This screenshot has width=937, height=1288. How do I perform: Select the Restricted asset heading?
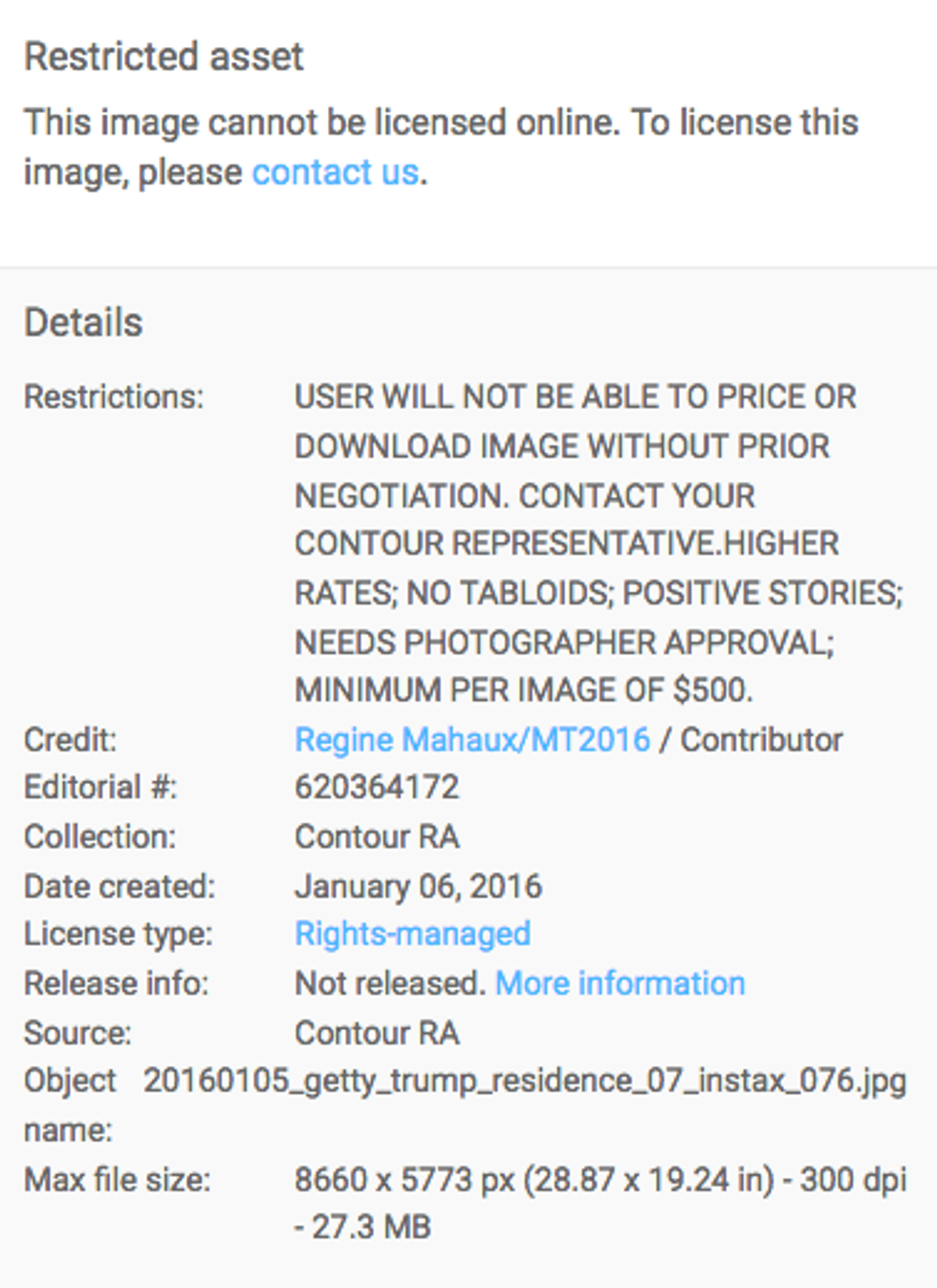tap(164, 57)
